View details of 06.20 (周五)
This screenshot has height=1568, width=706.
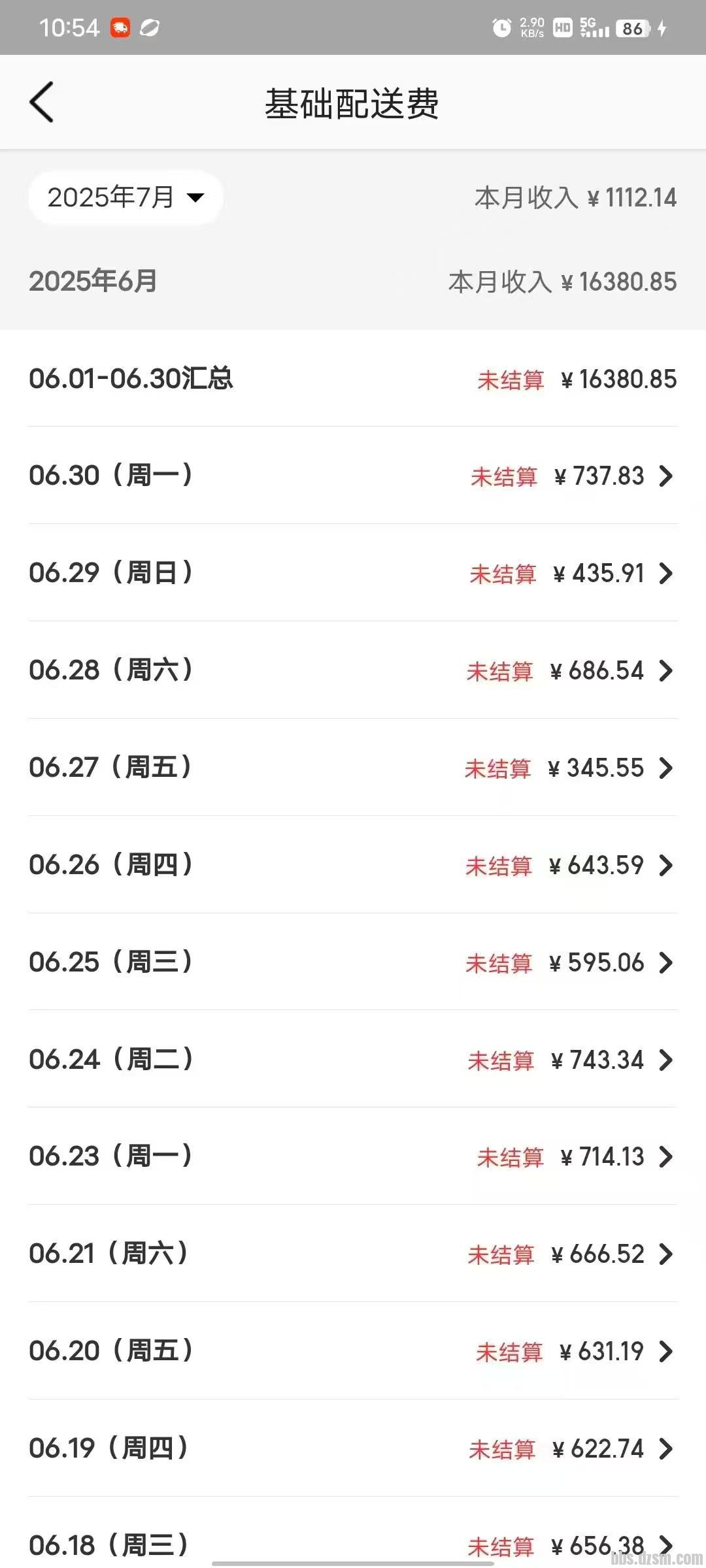tap(353, 1351)
